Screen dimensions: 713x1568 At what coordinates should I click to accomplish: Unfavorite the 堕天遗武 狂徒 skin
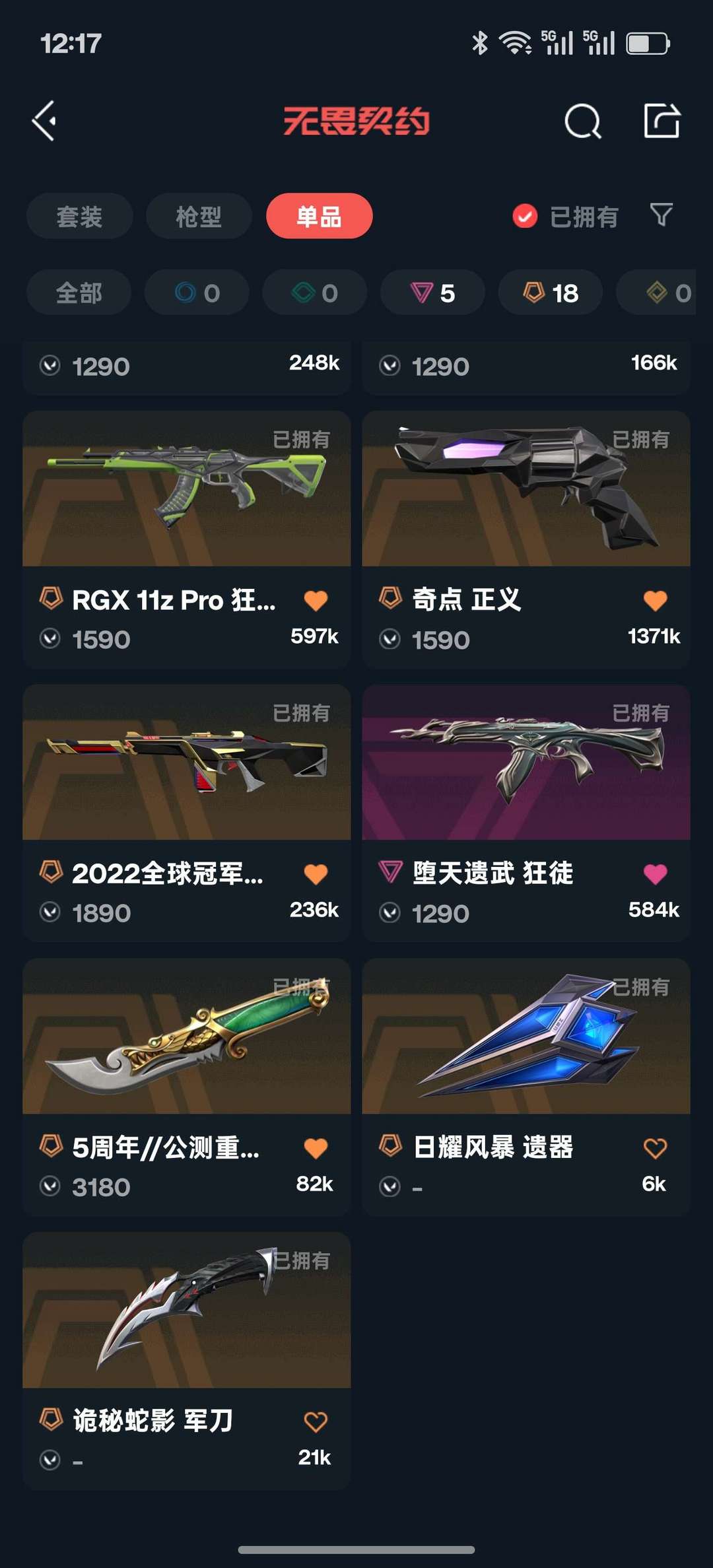coord(655,873)
